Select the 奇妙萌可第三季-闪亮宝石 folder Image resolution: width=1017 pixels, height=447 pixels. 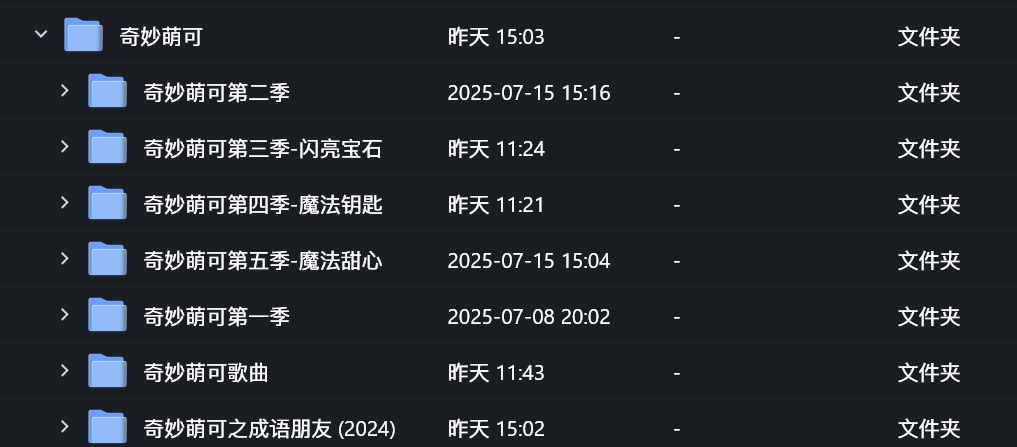click(x=262, y=149)
